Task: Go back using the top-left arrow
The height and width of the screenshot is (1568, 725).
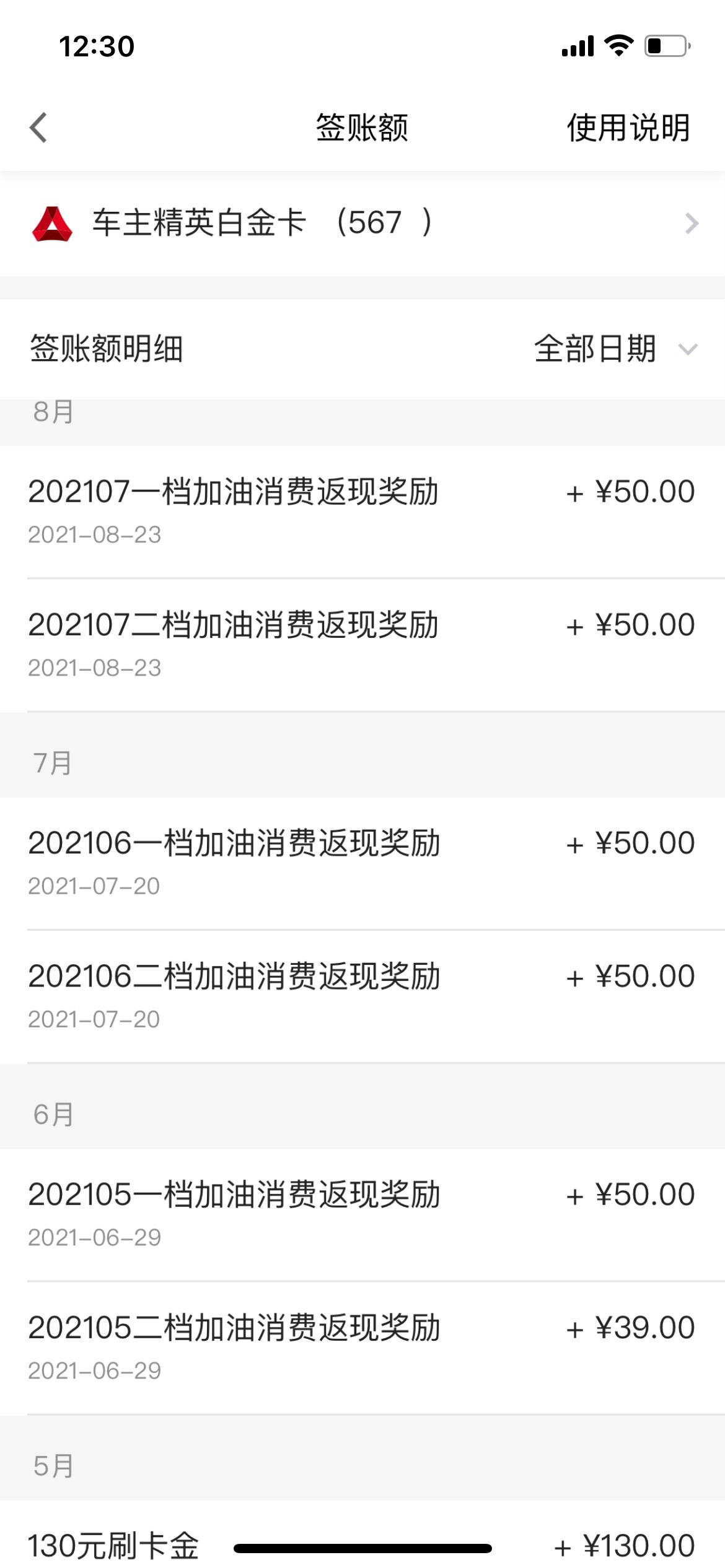Action: 38,128
